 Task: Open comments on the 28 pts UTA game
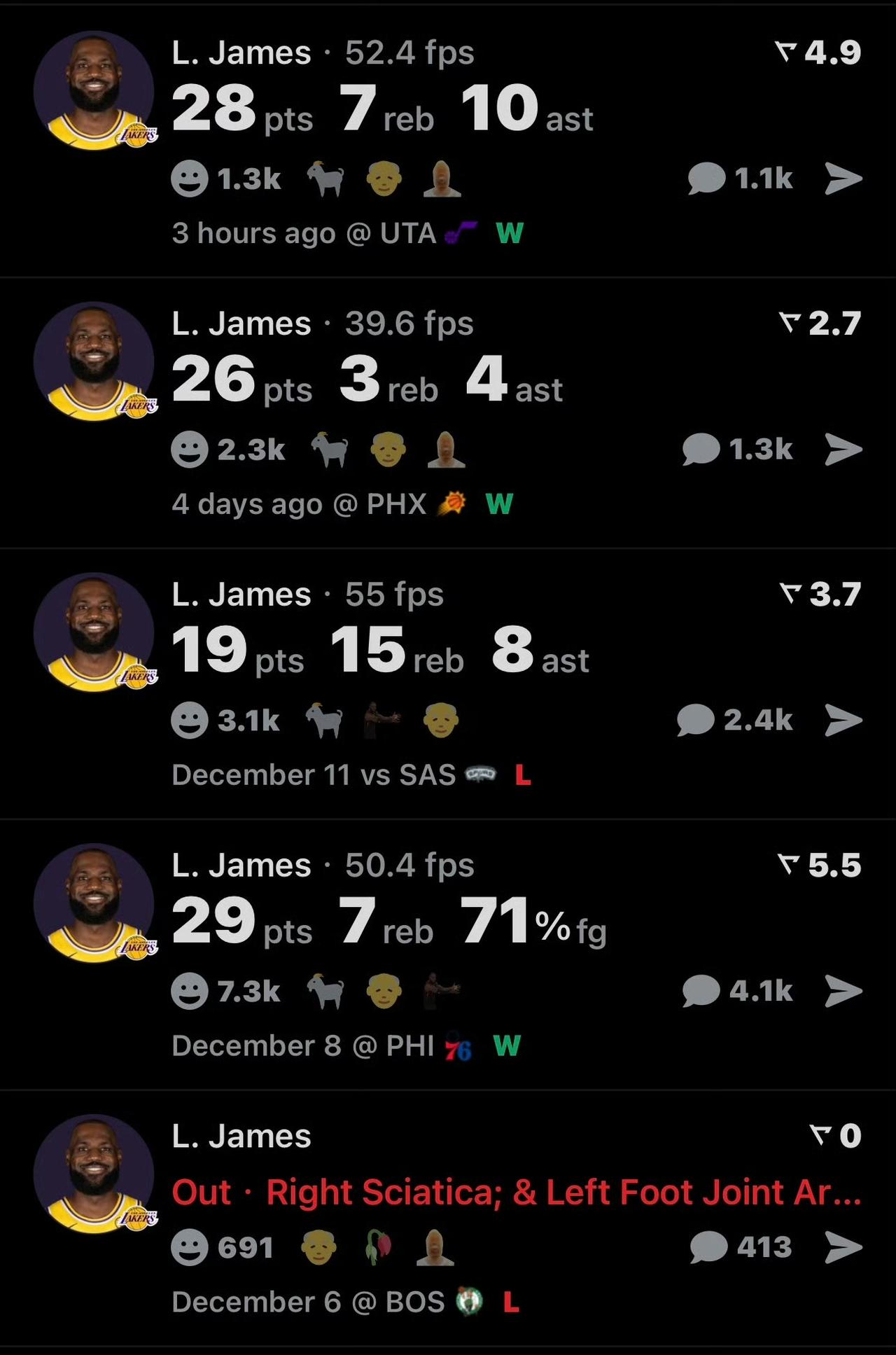point(740,179)
